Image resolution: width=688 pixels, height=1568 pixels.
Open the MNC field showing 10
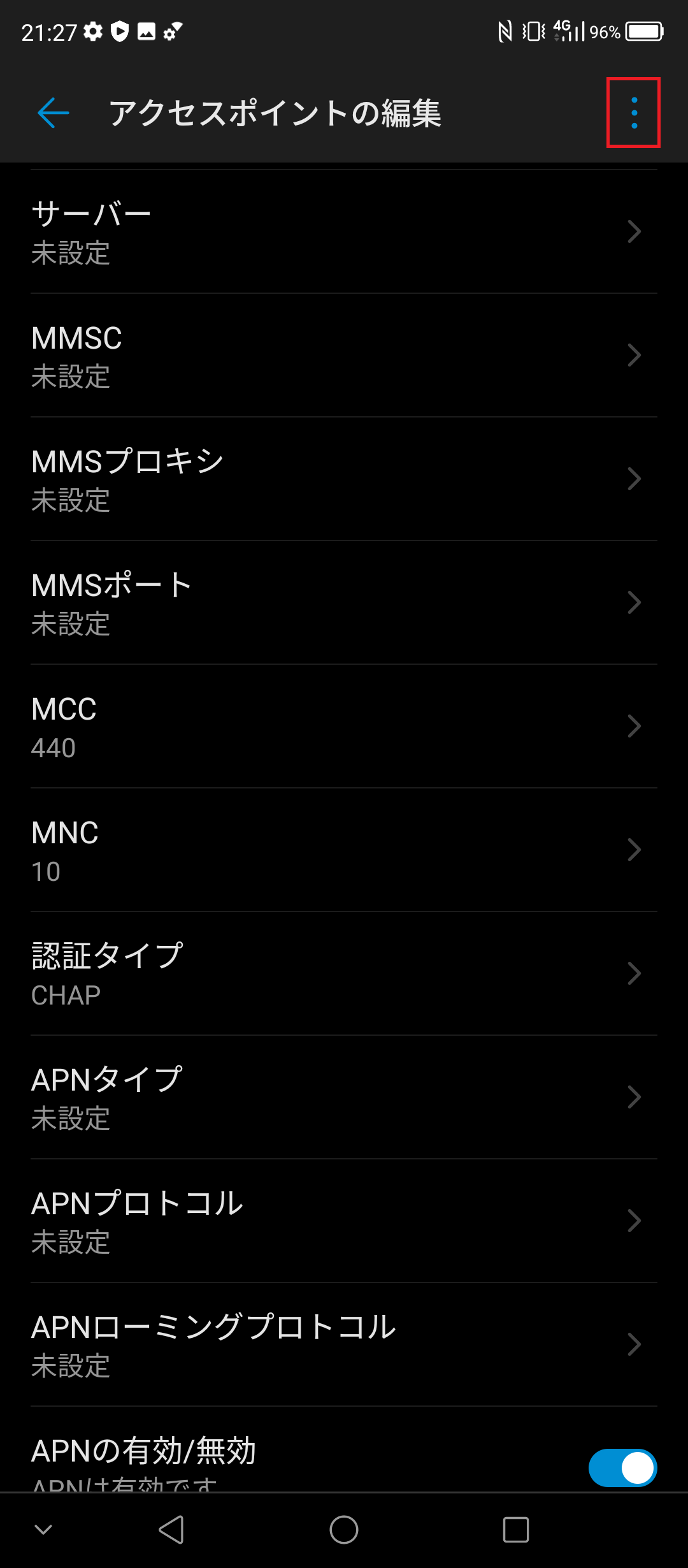[344, 848]
